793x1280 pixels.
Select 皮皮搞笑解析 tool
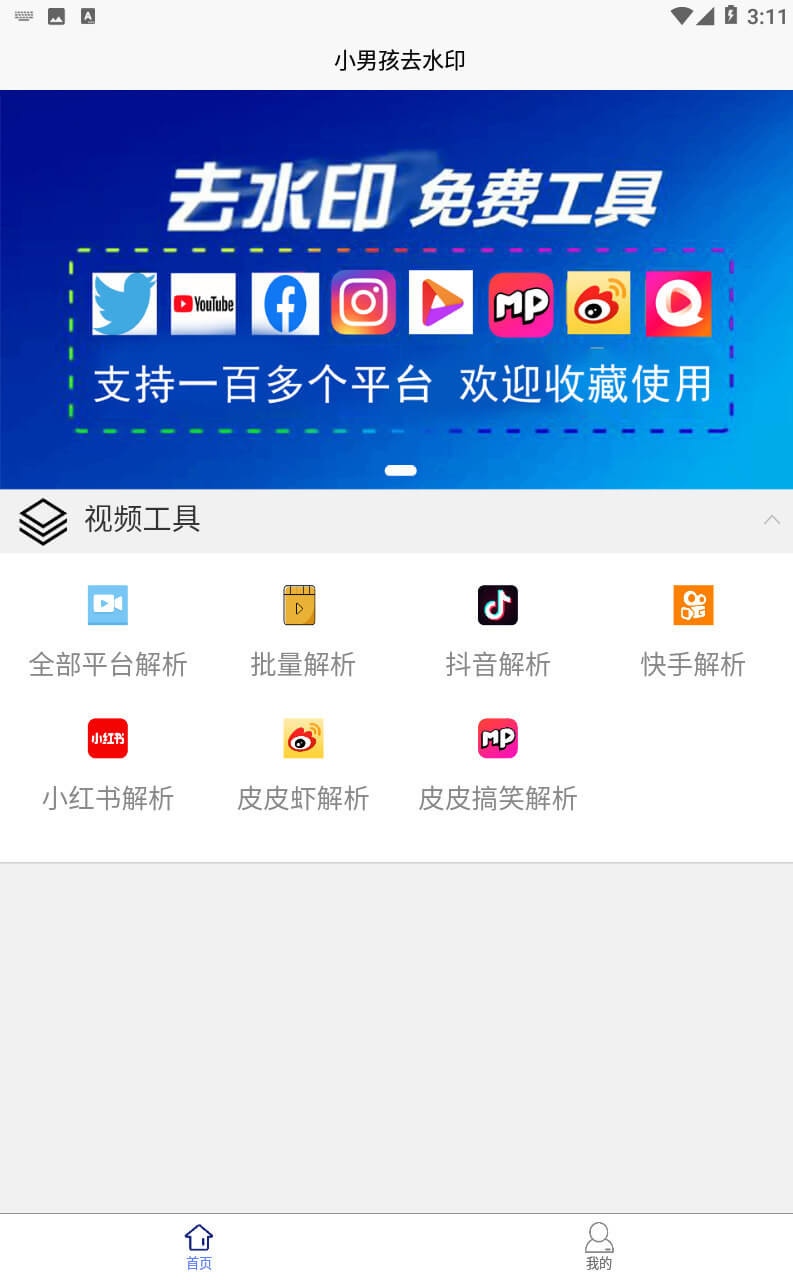498,766
